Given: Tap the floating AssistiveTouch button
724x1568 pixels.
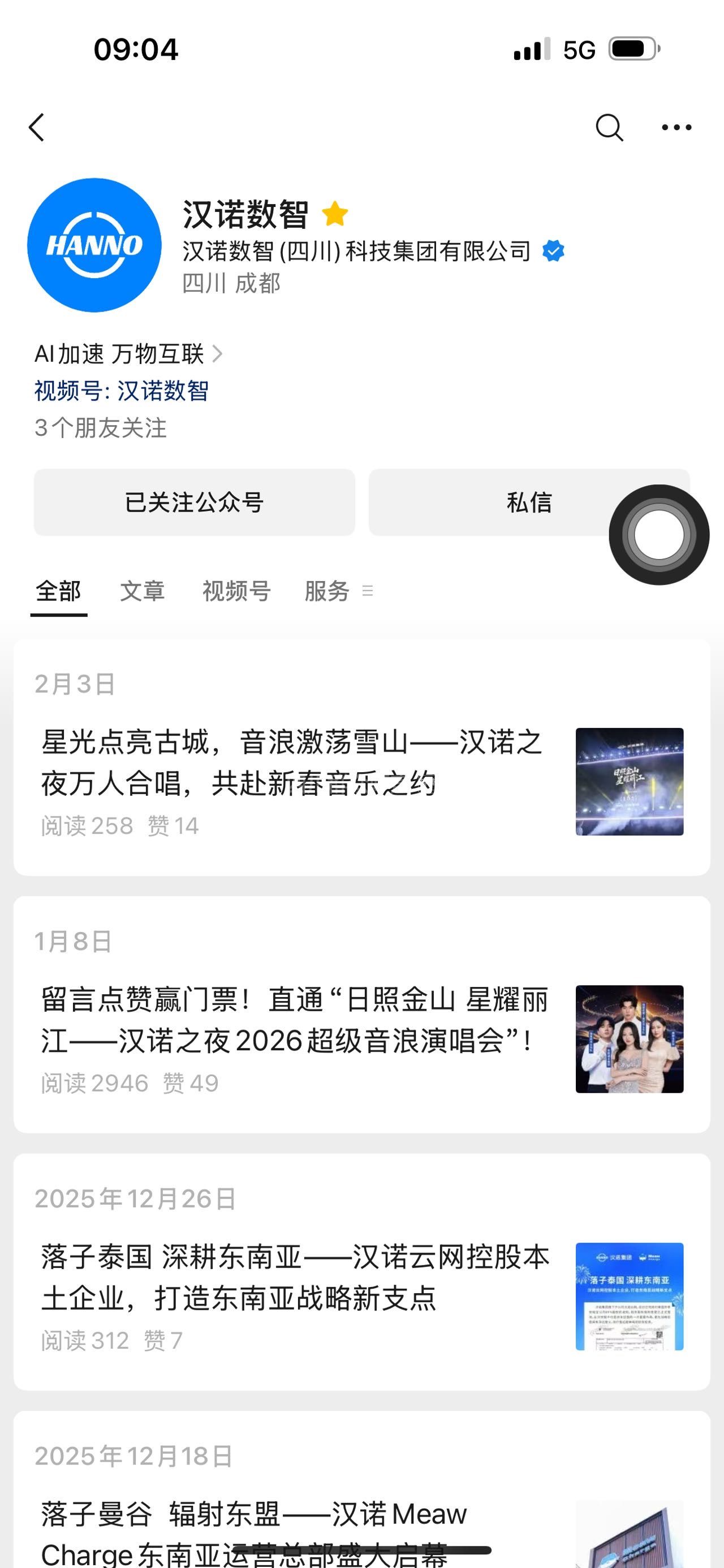Looking at the screenshot, I should [659, 535].
